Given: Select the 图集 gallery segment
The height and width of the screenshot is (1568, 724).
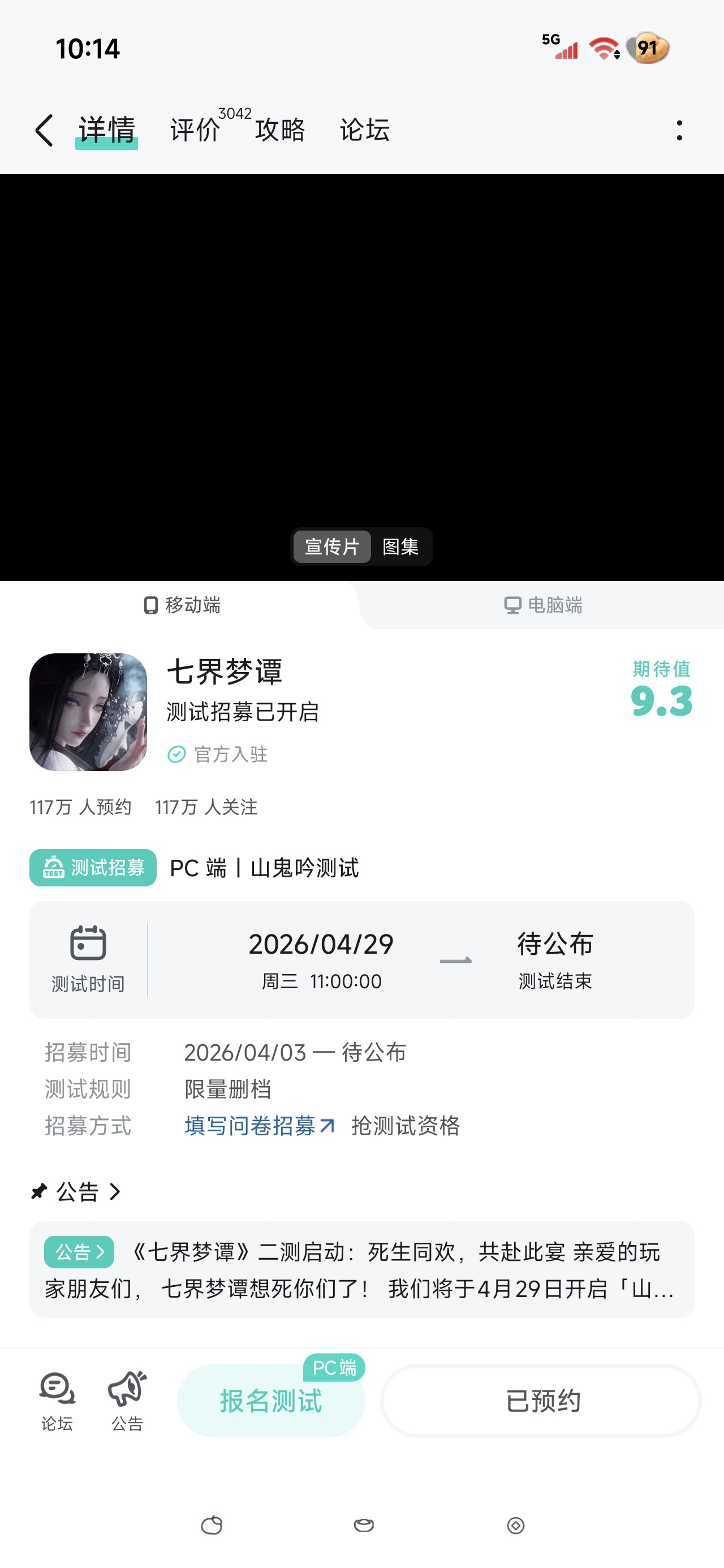Looking at the screenshot, I should (400, 546).
